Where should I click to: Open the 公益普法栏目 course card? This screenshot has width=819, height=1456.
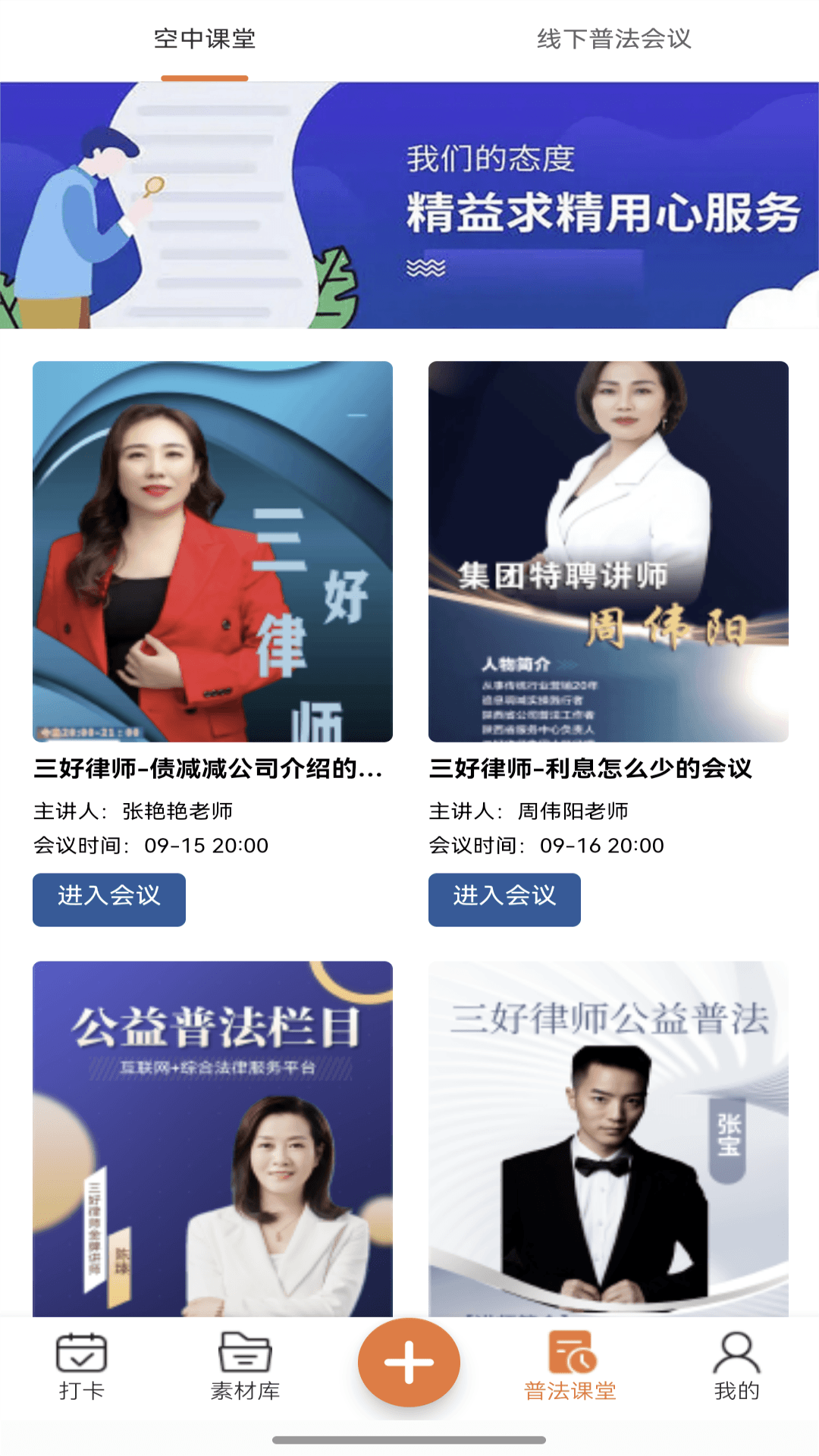tap(212, 1137)
